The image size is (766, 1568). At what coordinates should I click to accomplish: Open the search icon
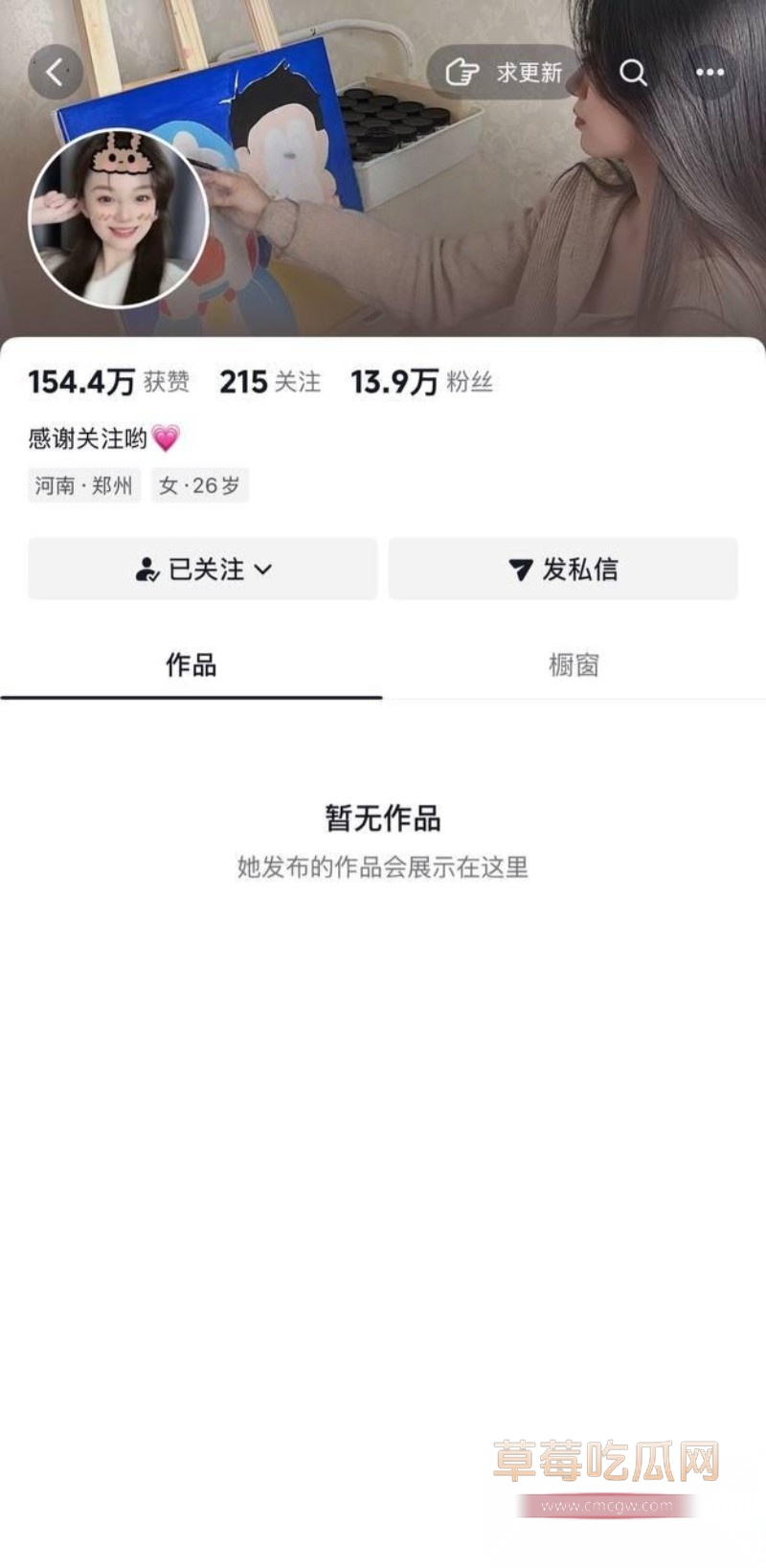click(x=632, y=72)
